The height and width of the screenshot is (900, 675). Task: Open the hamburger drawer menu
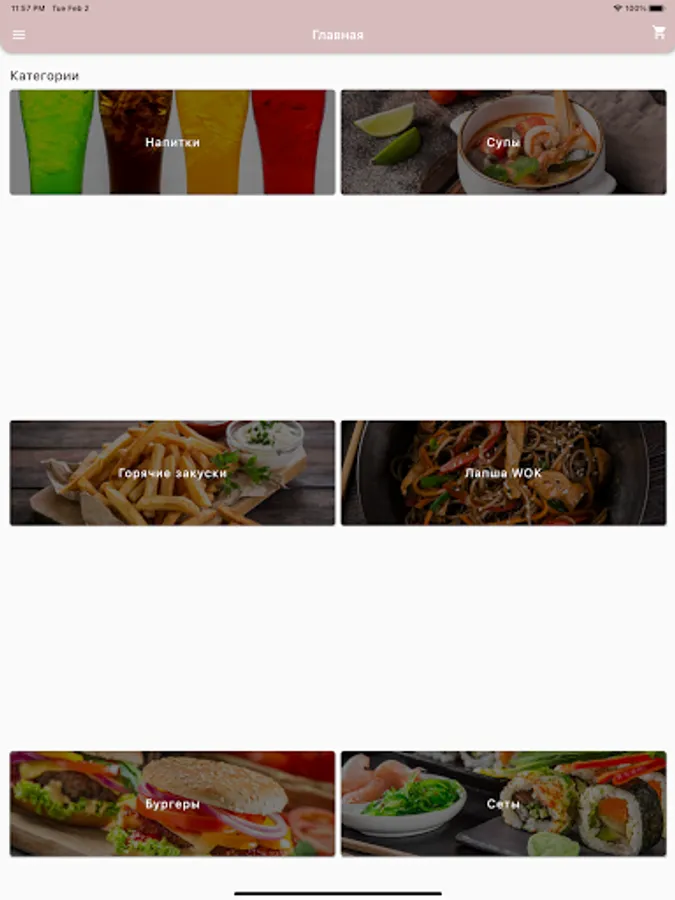pyautogui.click(x=19, y=35)
